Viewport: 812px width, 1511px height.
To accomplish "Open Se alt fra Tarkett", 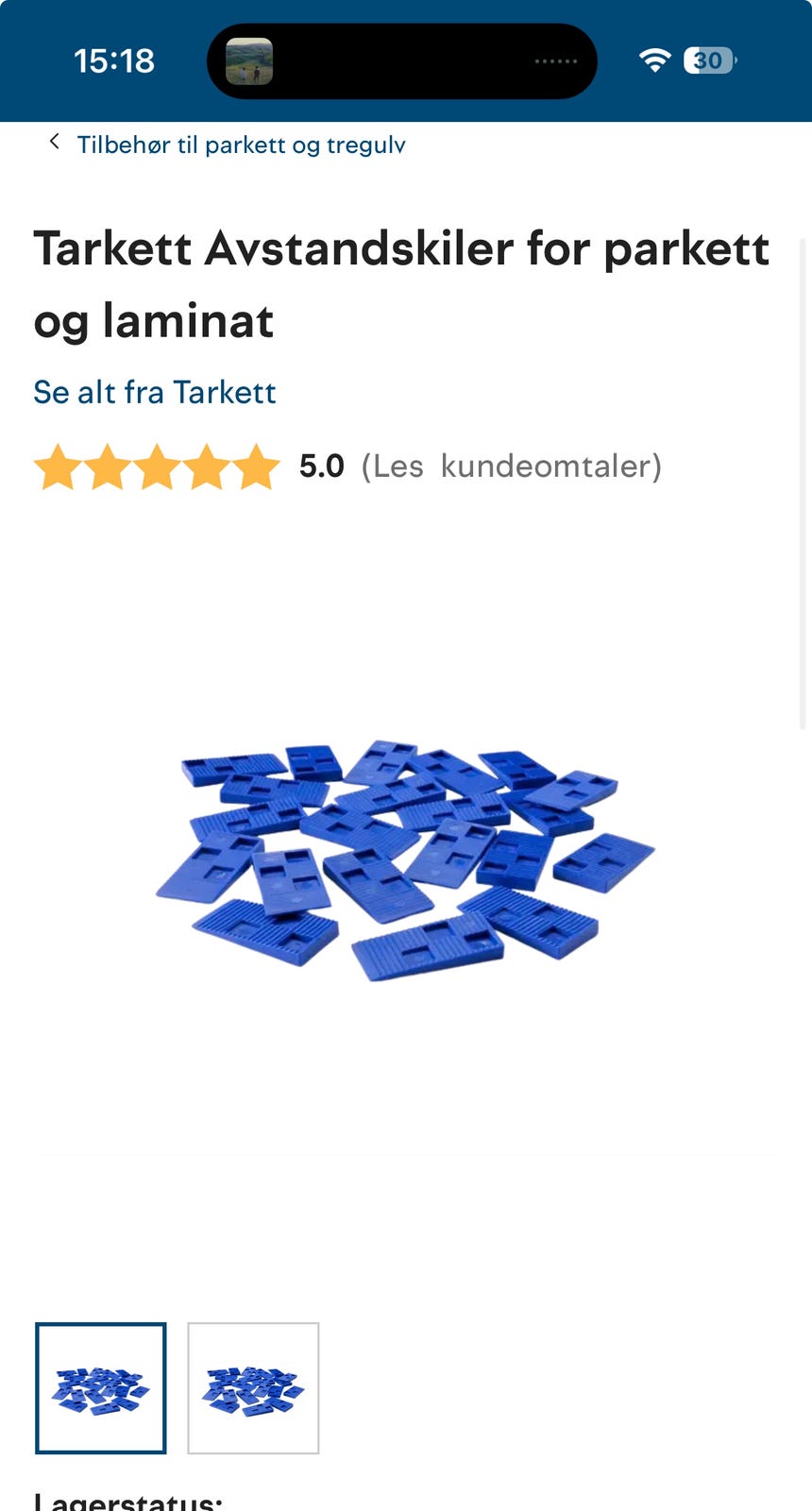I will pos(155,392).
